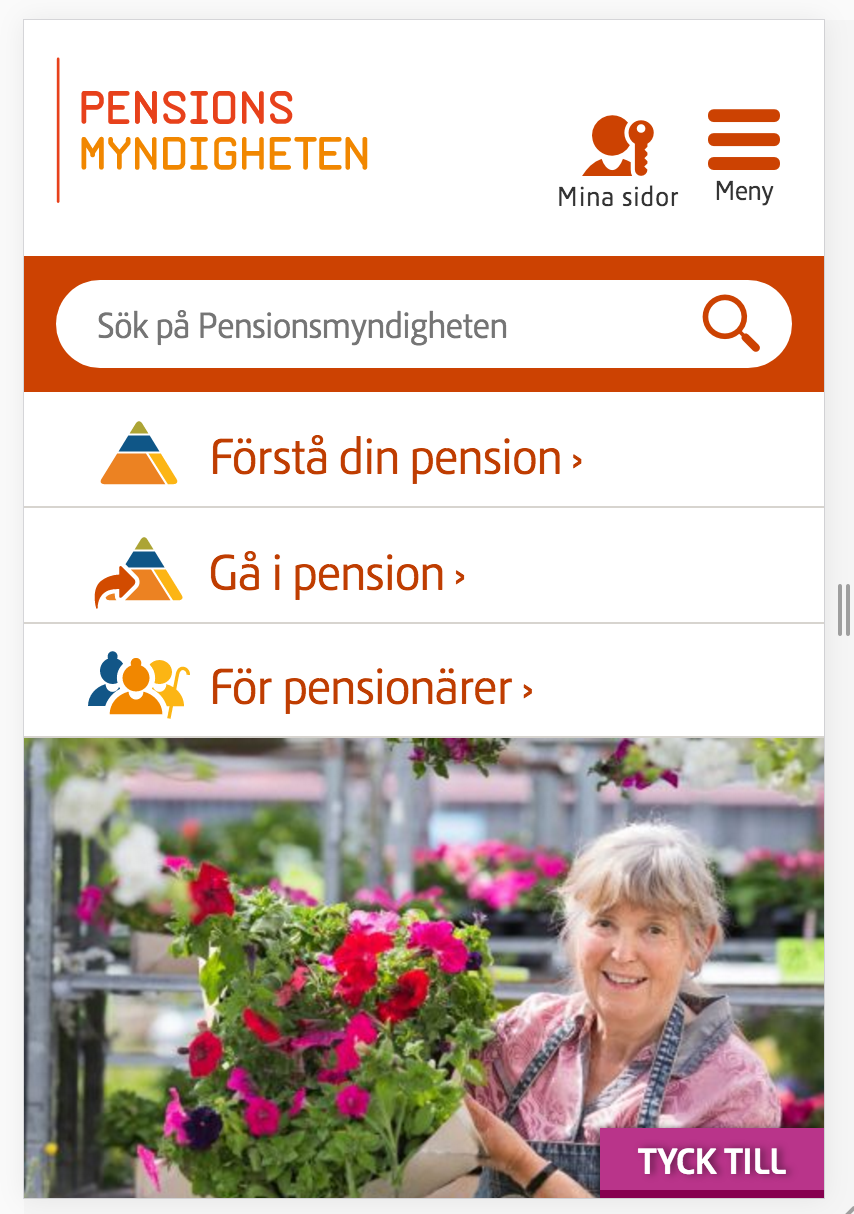Go to the Pensionsmyndigheten home logo
Image resolution: width=854 pixels, height=1214 pixels.
[x=223, y=131]
